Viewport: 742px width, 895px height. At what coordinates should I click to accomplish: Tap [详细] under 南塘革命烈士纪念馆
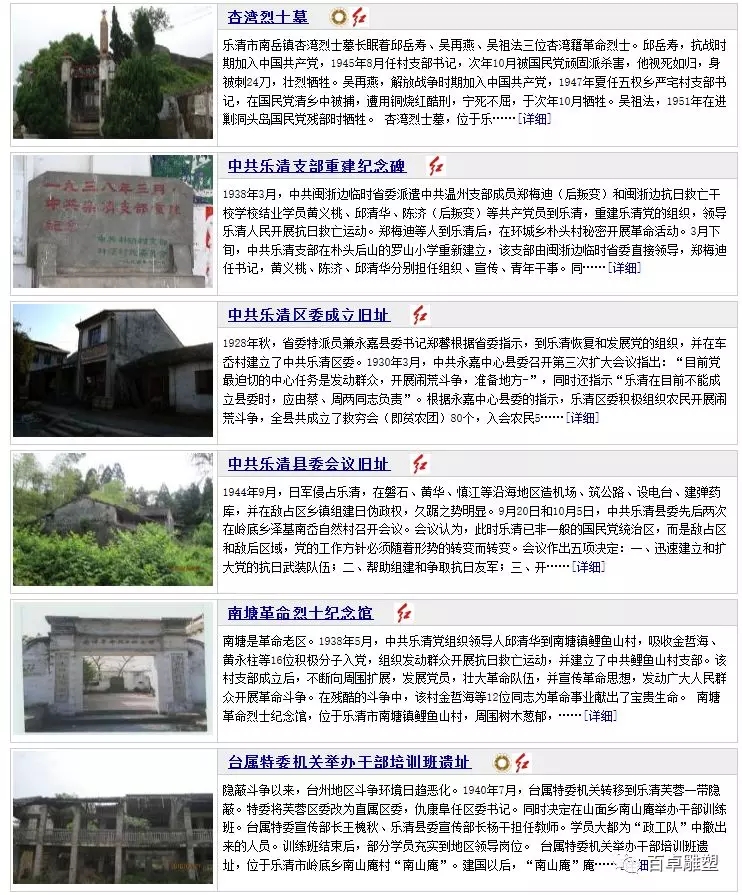point(601,715)
